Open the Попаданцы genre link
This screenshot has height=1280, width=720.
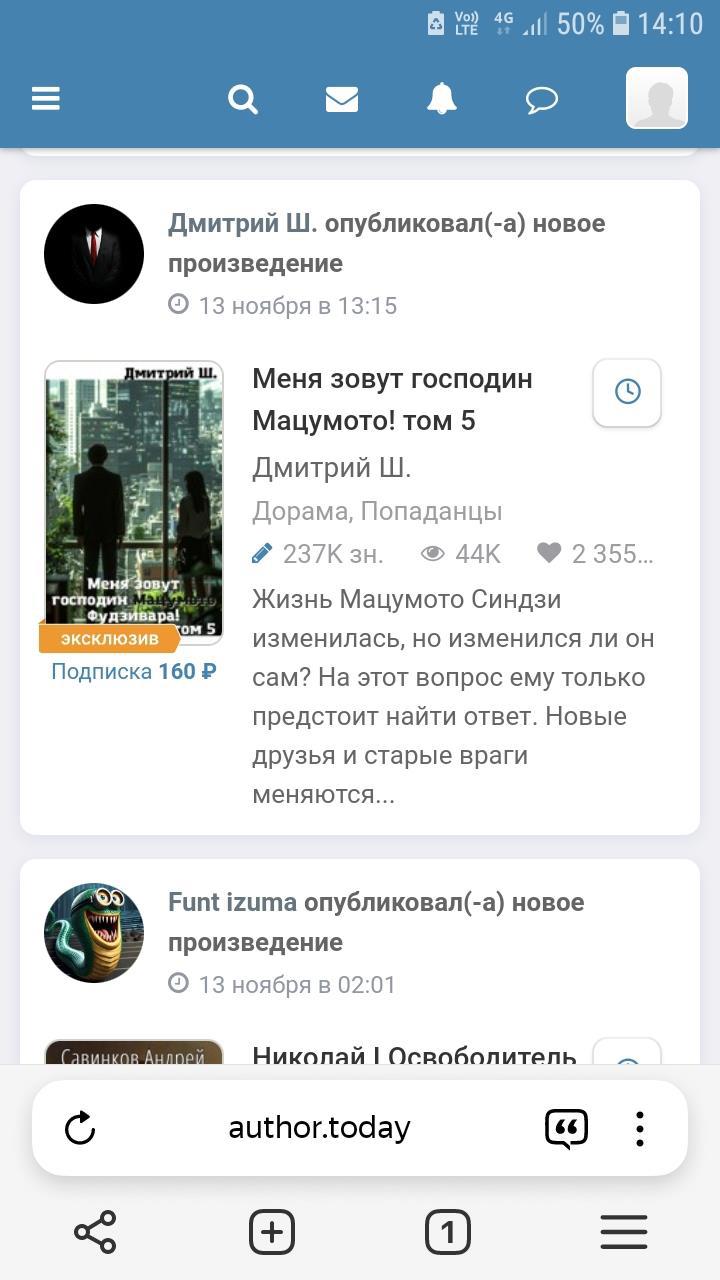(431, 511)
